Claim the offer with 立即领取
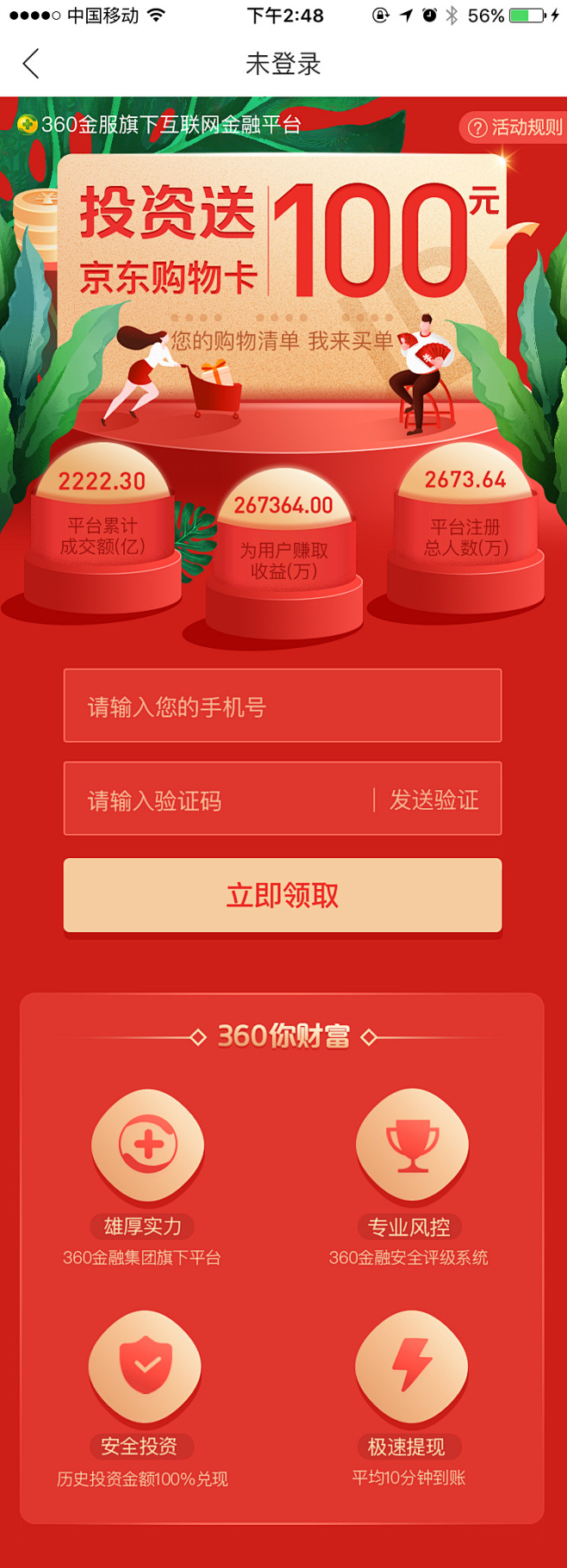567x1568 pixels. click(x=283, y=895)
